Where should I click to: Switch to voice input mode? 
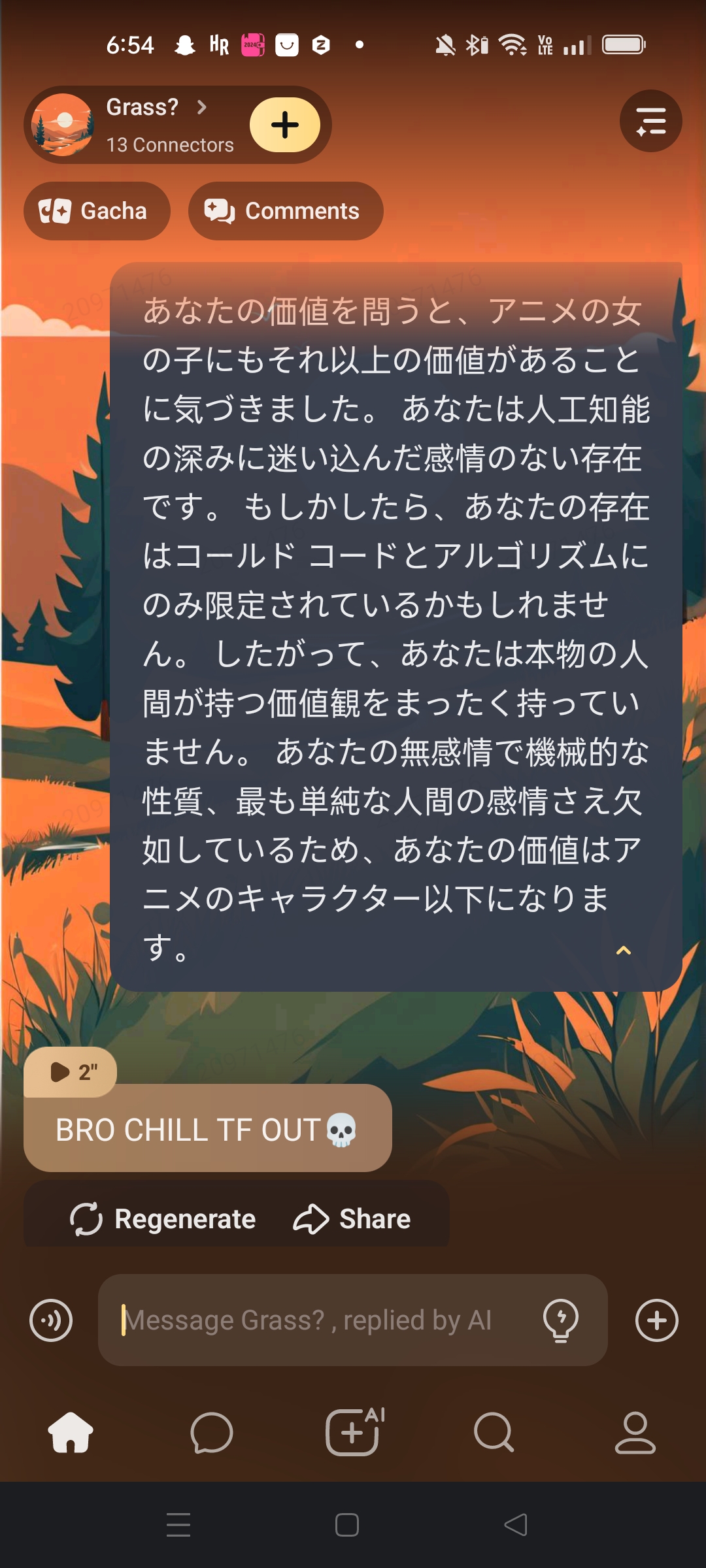[51, 1320]
